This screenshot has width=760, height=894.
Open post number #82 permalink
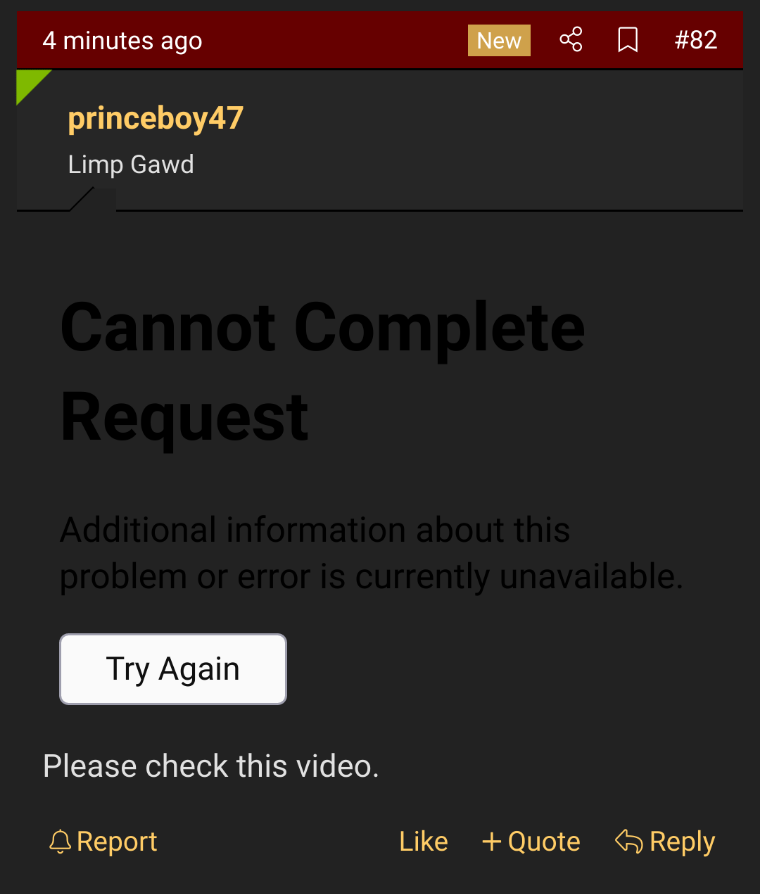coord(696,40)
